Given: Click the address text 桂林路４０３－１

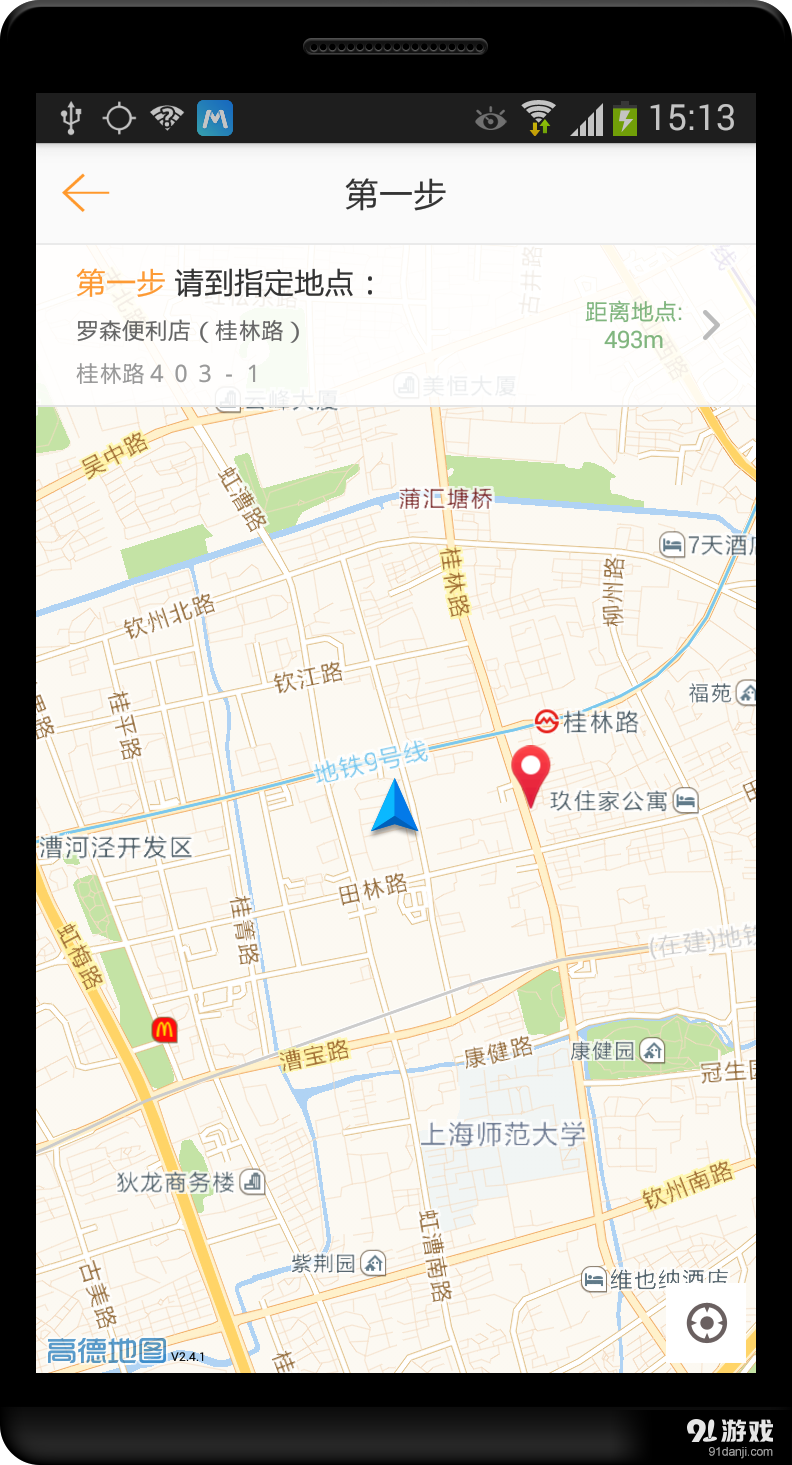Looking at the screenshot, I should coord(164,372).
